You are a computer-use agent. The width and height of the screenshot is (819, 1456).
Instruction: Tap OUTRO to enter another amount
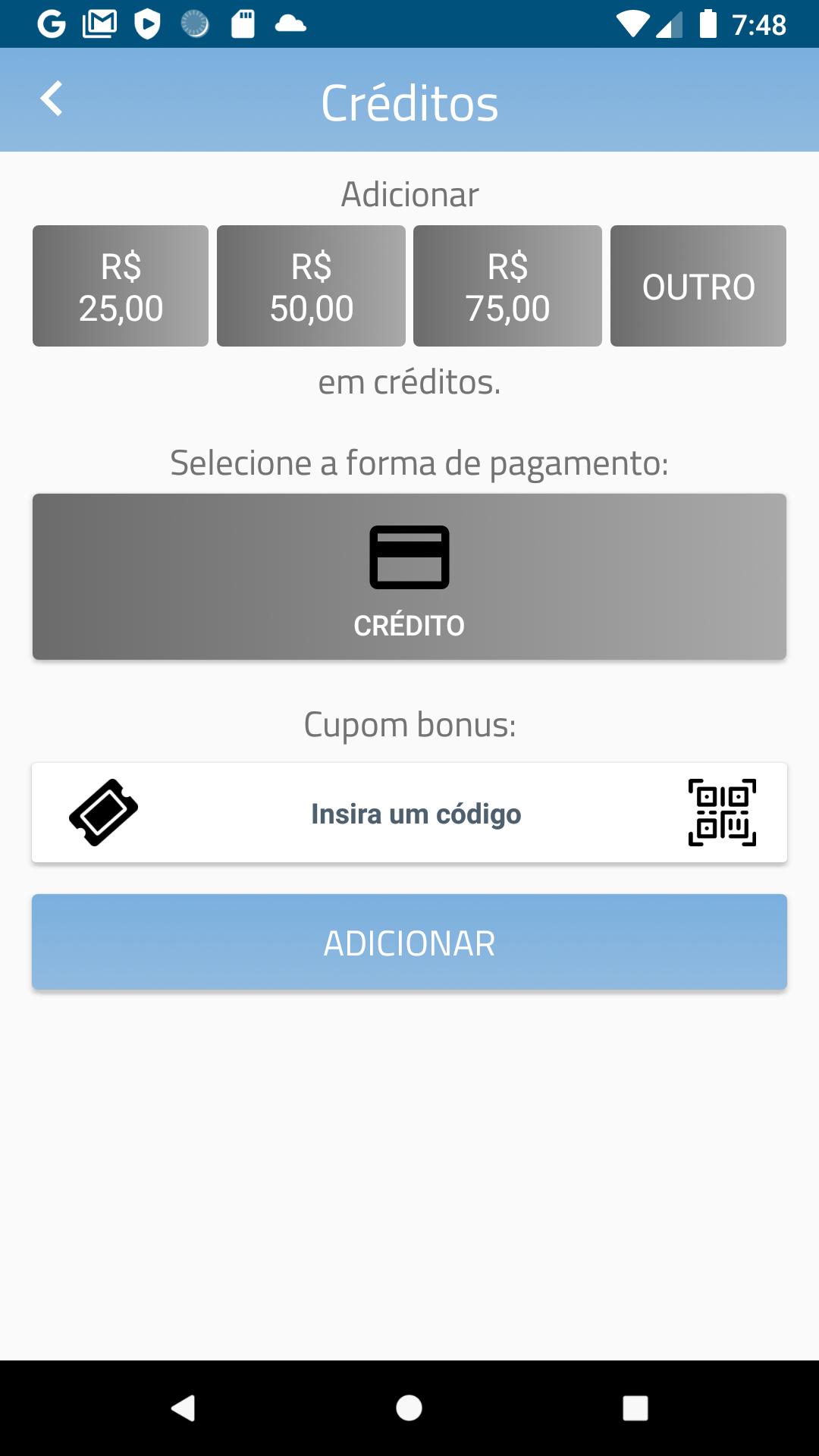[698, 286]
